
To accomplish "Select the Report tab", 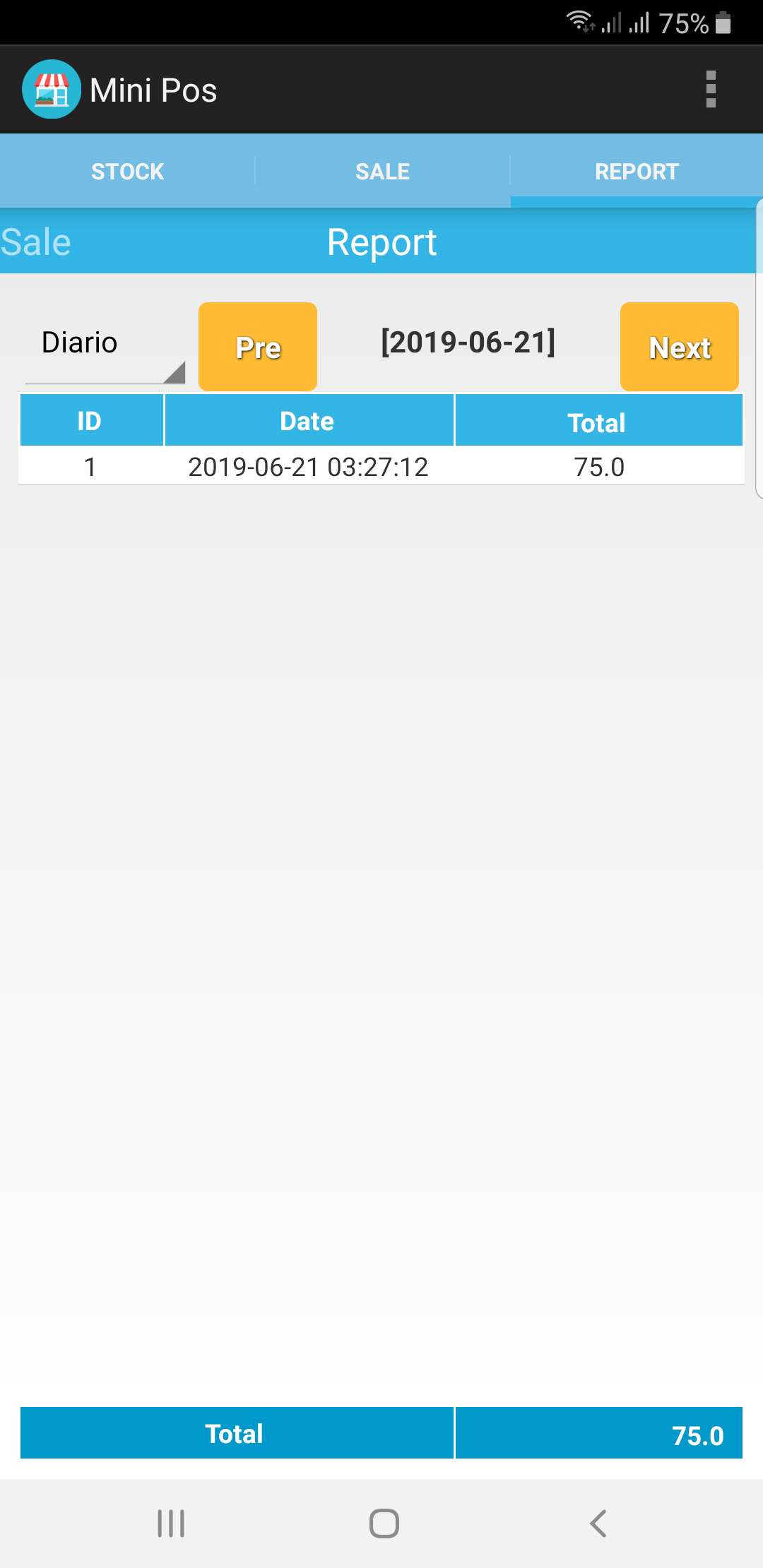I will point(637,172).
